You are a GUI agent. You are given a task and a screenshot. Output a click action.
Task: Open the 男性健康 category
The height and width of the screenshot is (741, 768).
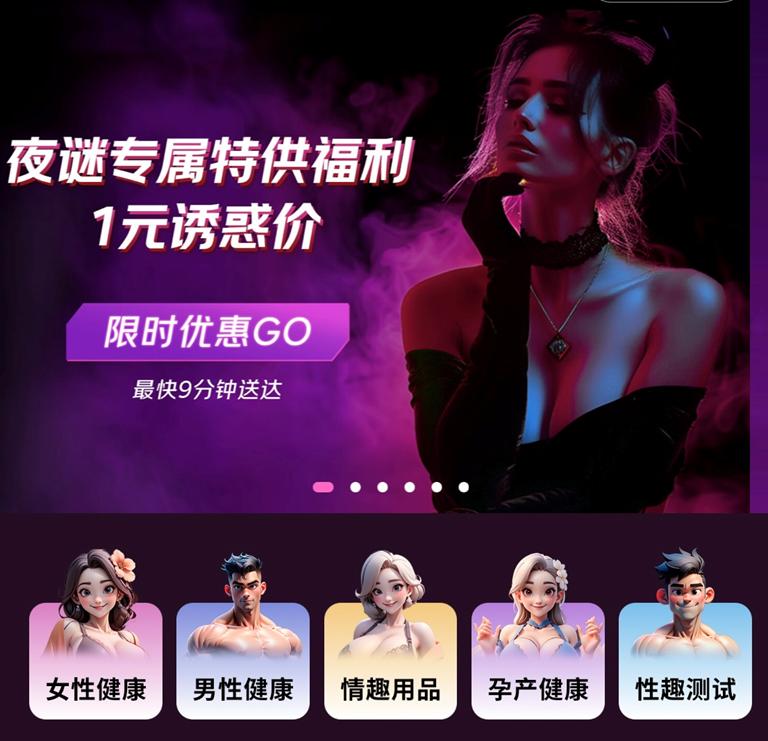coord(243,660)
